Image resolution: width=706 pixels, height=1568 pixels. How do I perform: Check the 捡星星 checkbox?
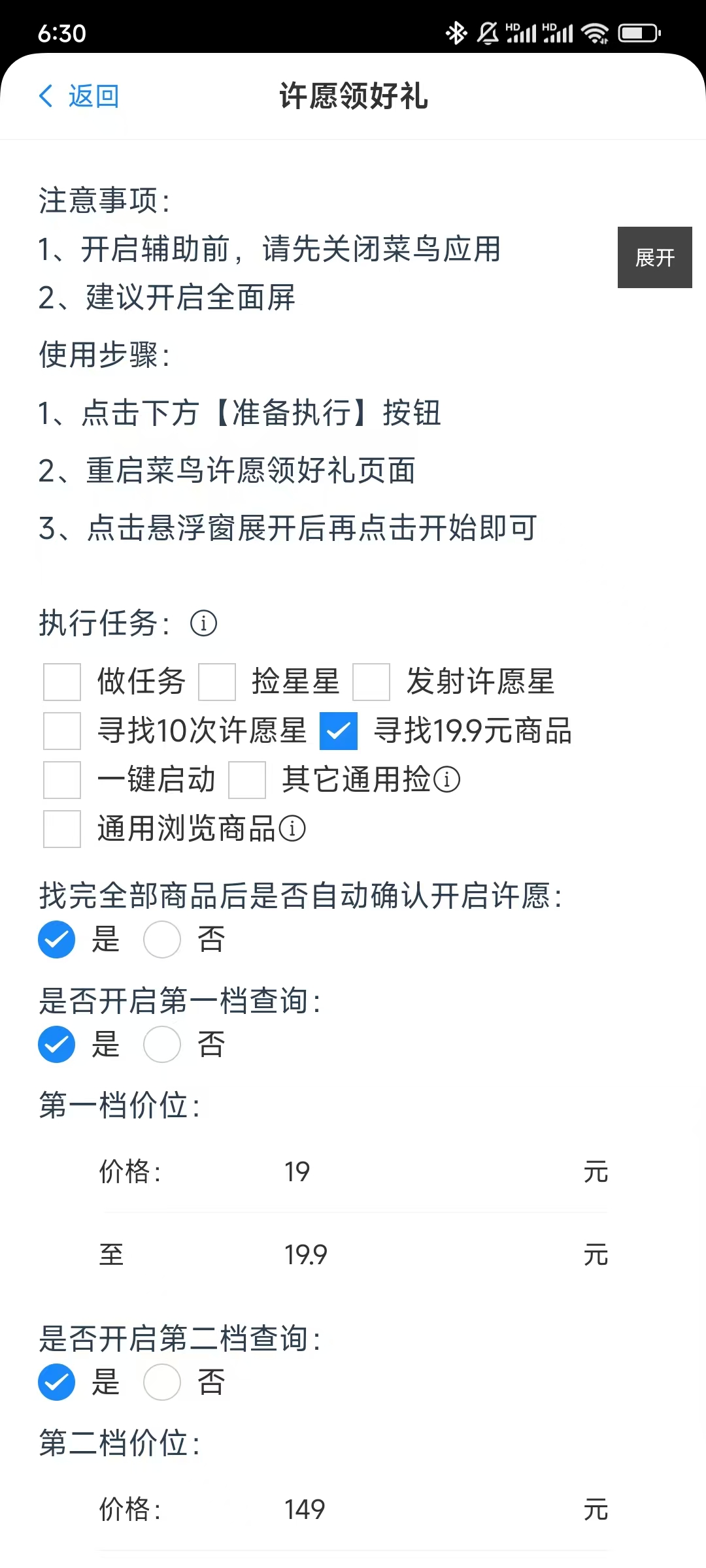[x=217, y=682]
